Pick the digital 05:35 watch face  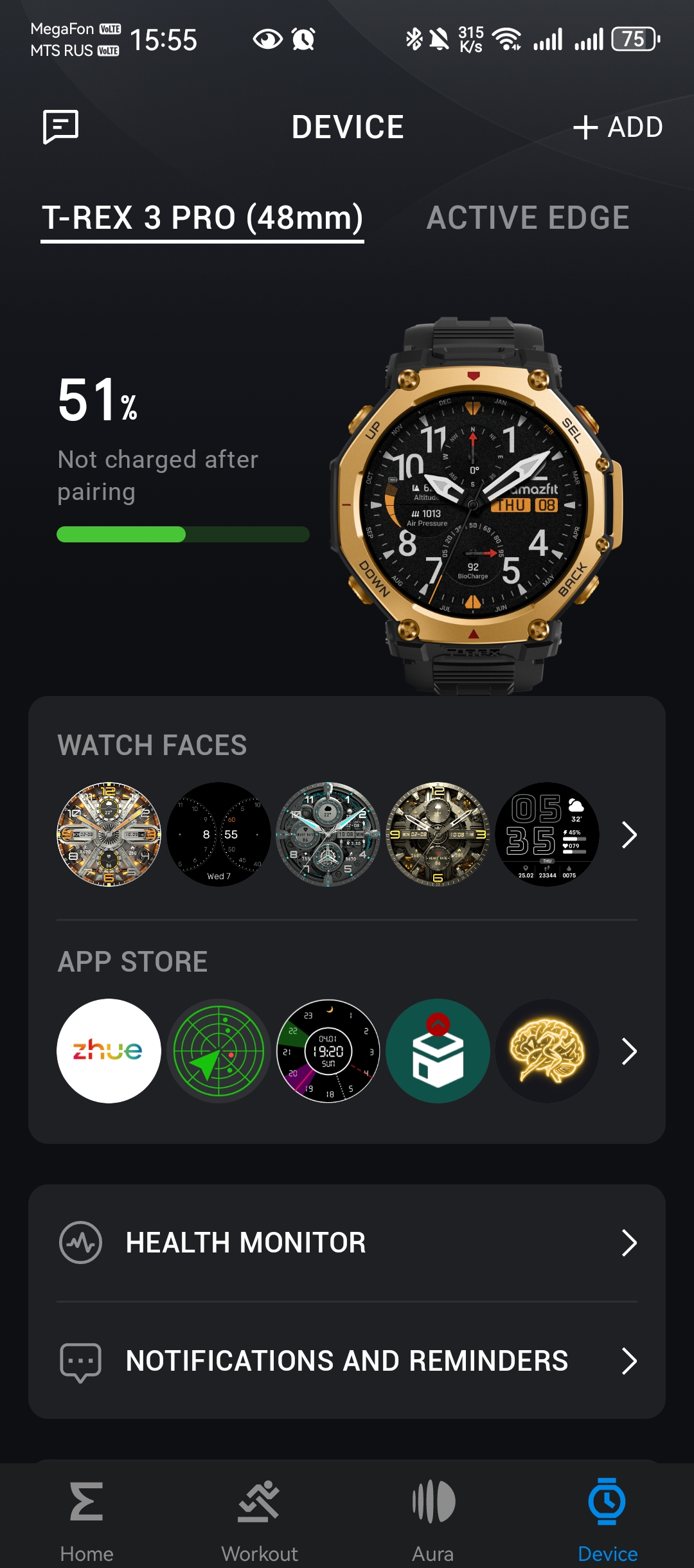point(547,834)
